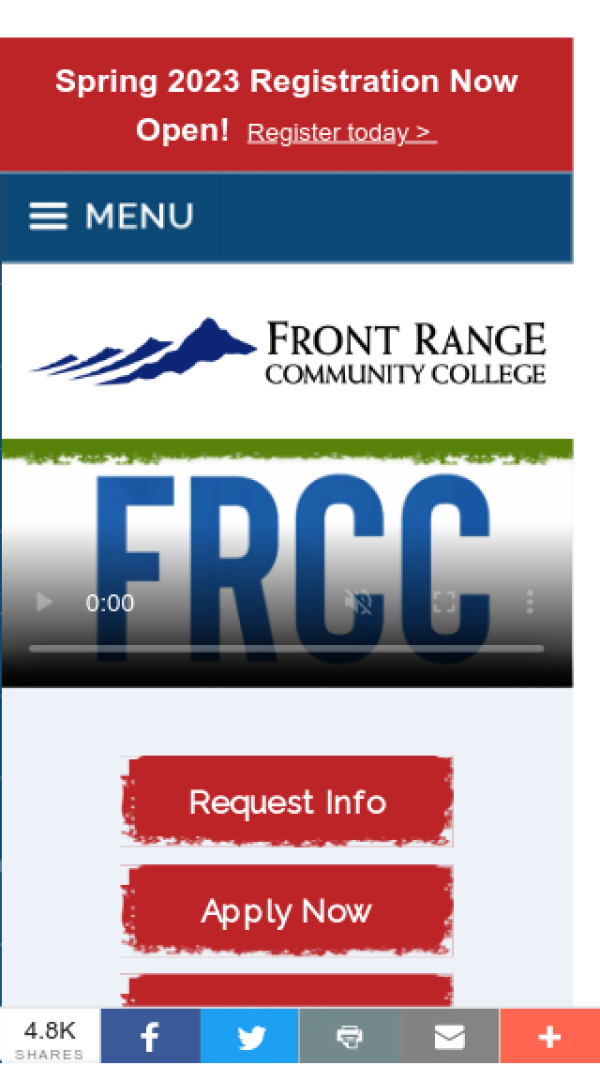Image resolution: width=600 pixels, height=1065 pixels.
Task: Share this page by email
Action: tap(449, 1037)
